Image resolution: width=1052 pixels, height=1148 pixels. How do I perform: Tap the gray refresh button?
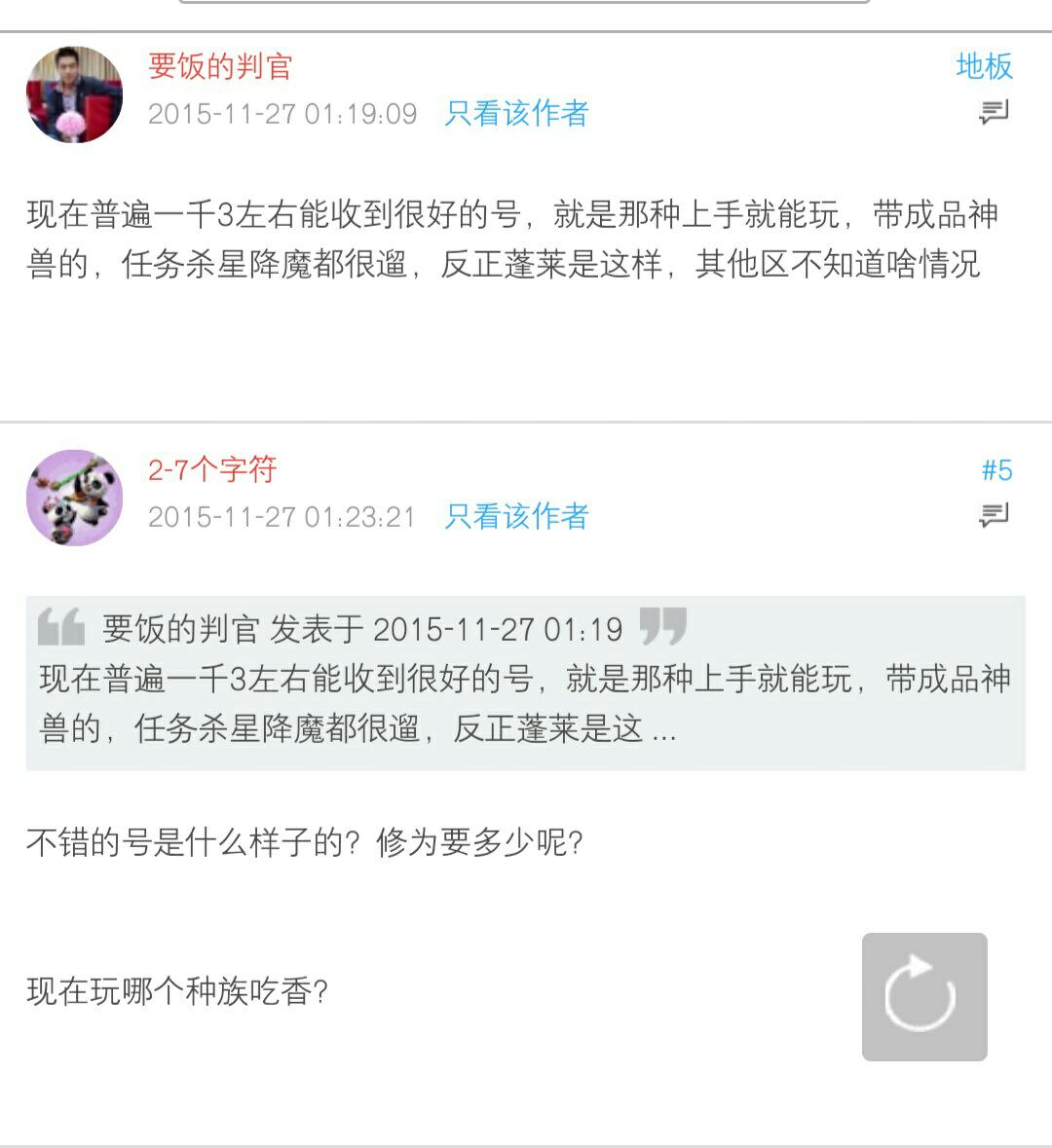point(924,996)
